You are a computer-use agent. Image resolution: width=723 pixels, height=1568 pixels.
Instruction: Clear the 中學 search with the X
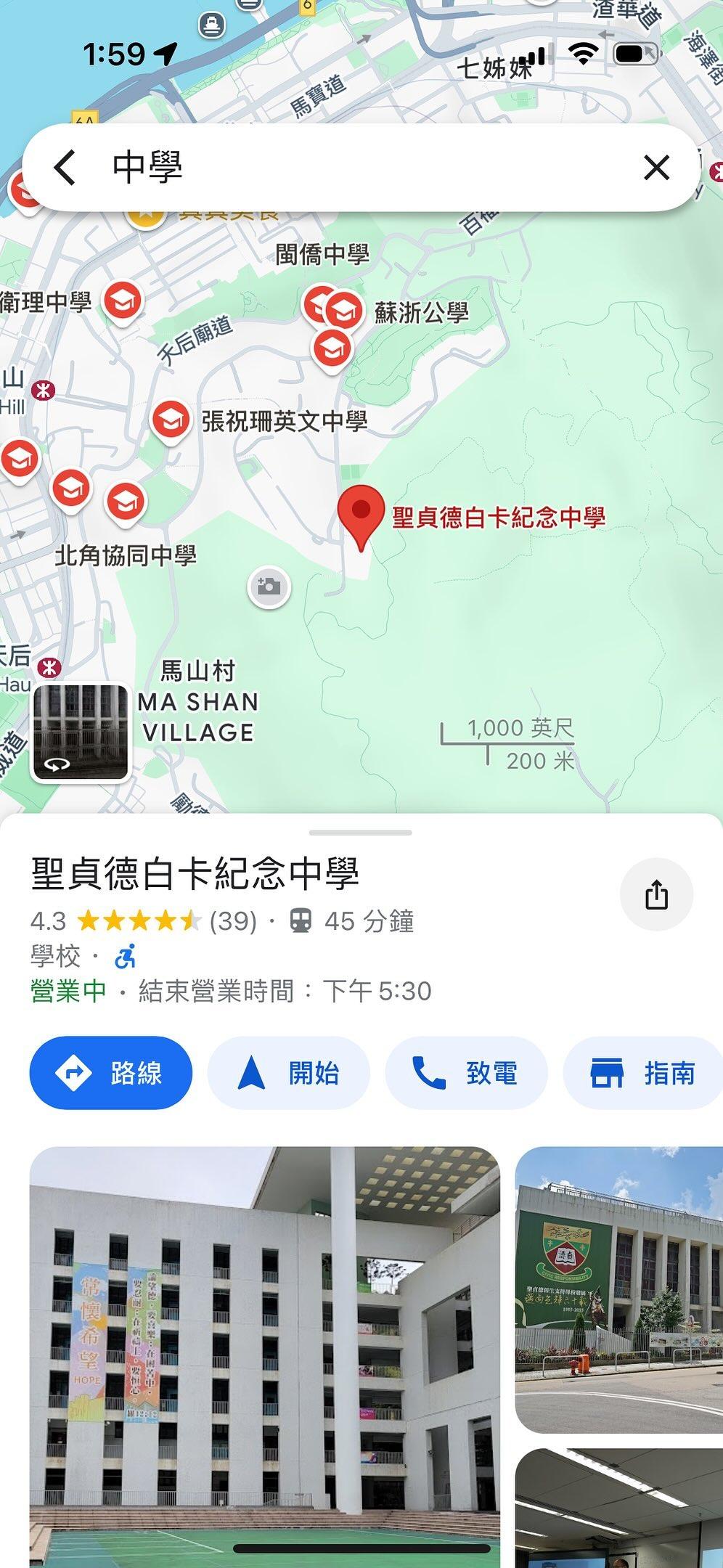(656, 167)
